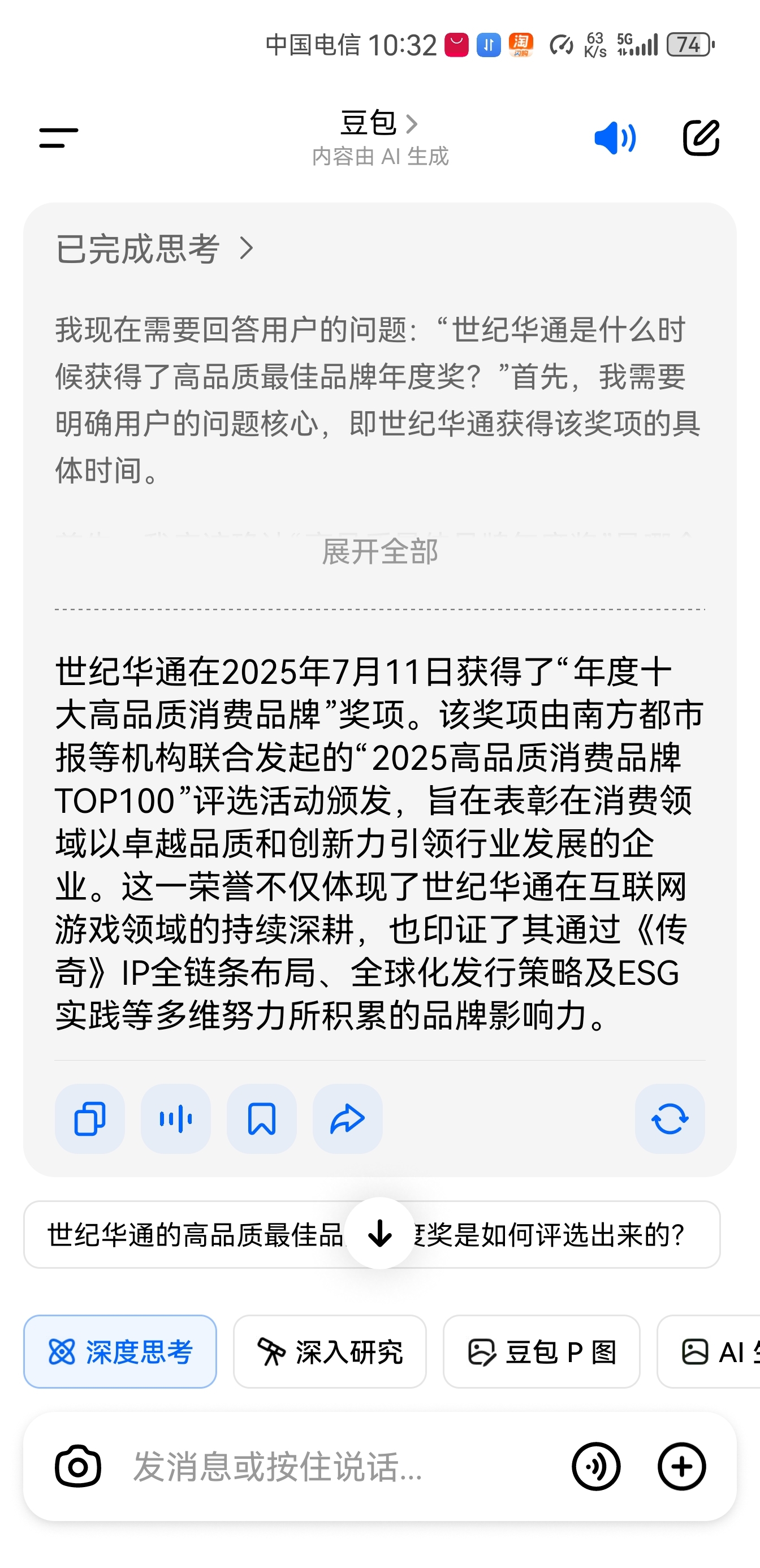The image size is (760, 1568).
Task: Select the suggested question about 评选
Action: 372,1234
